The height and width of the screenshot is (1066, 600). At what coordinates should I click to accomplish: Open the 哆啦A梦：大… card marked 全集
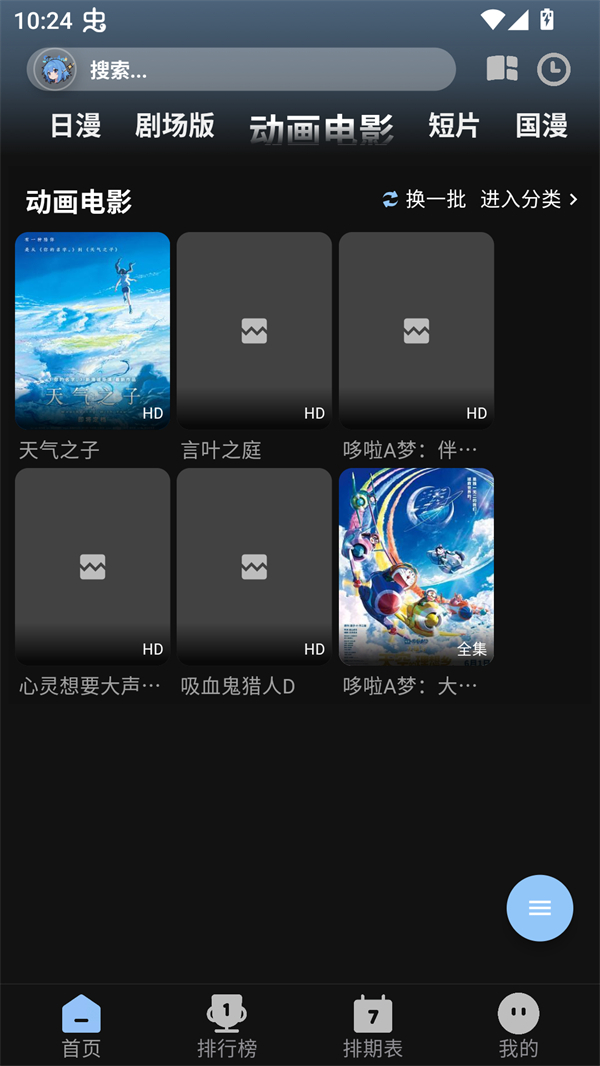[416, 566]
